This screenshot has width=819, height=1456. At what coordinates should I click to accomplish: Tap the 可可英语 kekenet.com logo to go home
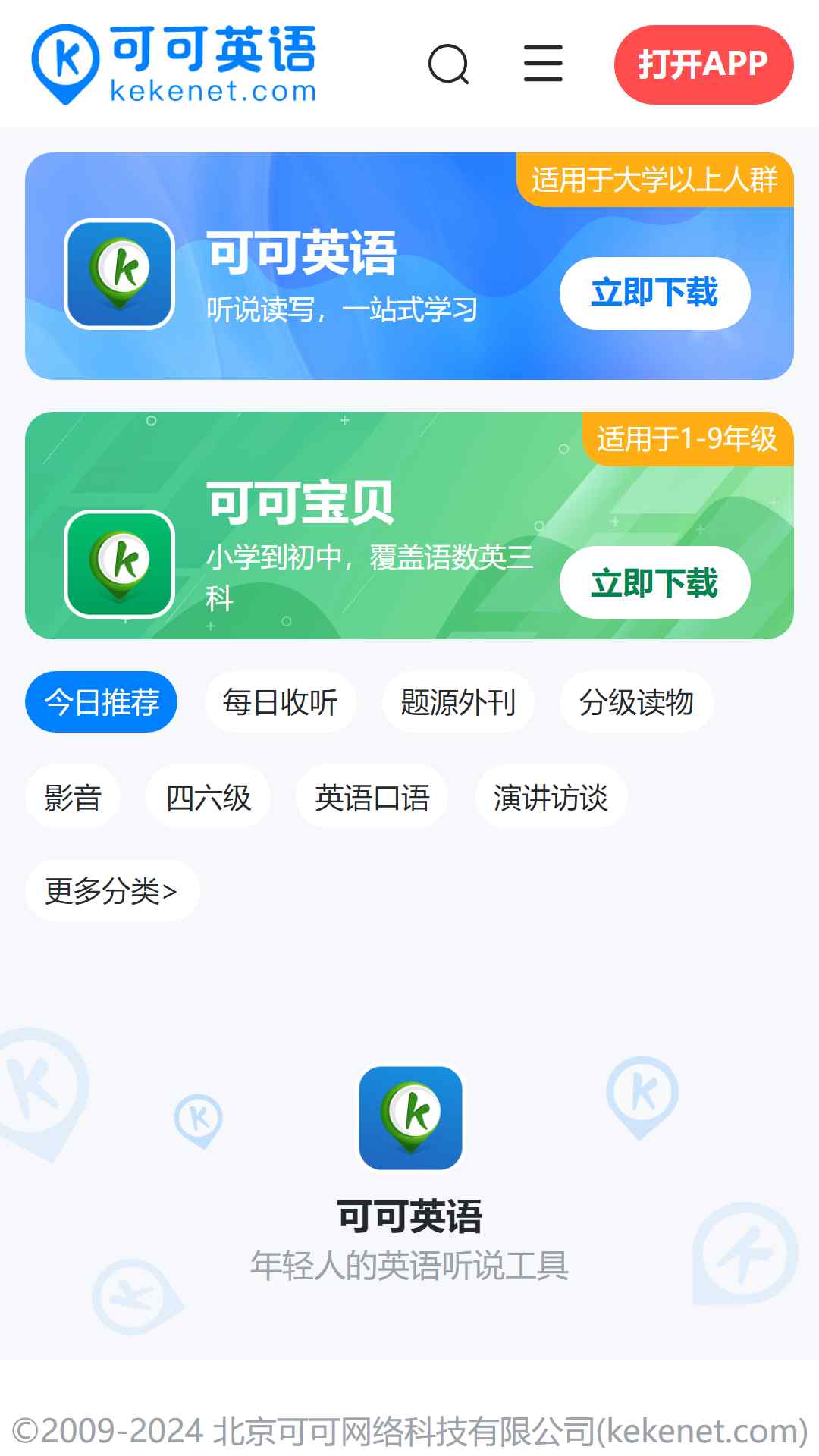(174, 64)
